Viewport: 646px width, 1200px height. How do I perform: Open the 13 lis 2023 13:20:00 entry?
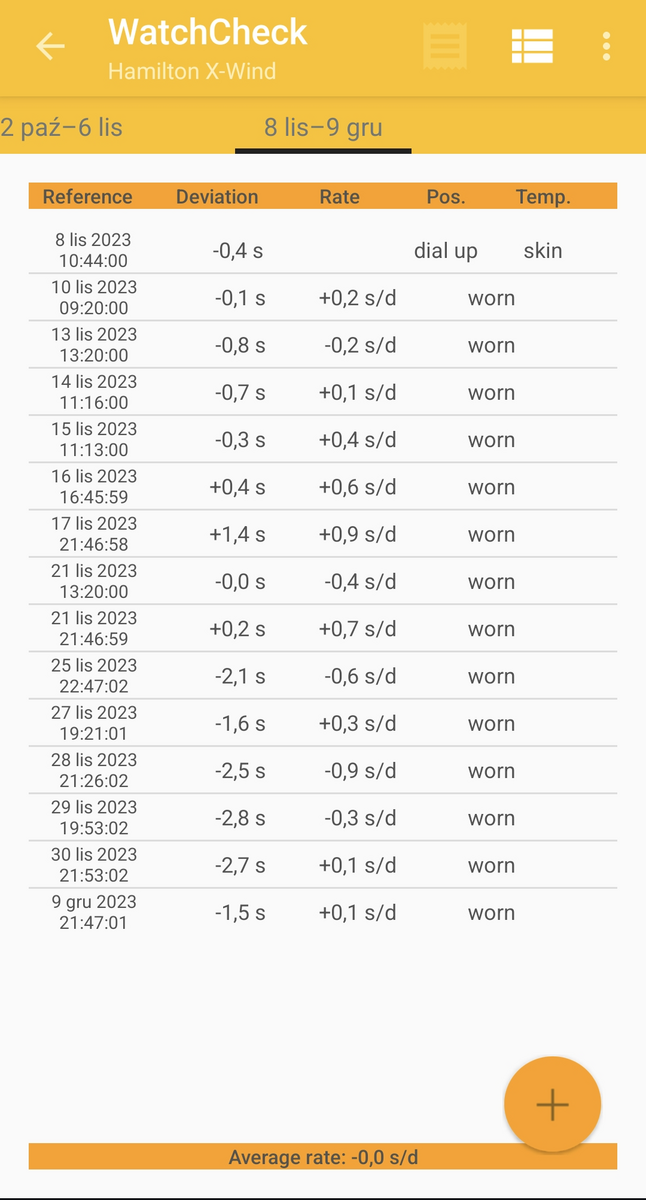click(x=322, y=345)
